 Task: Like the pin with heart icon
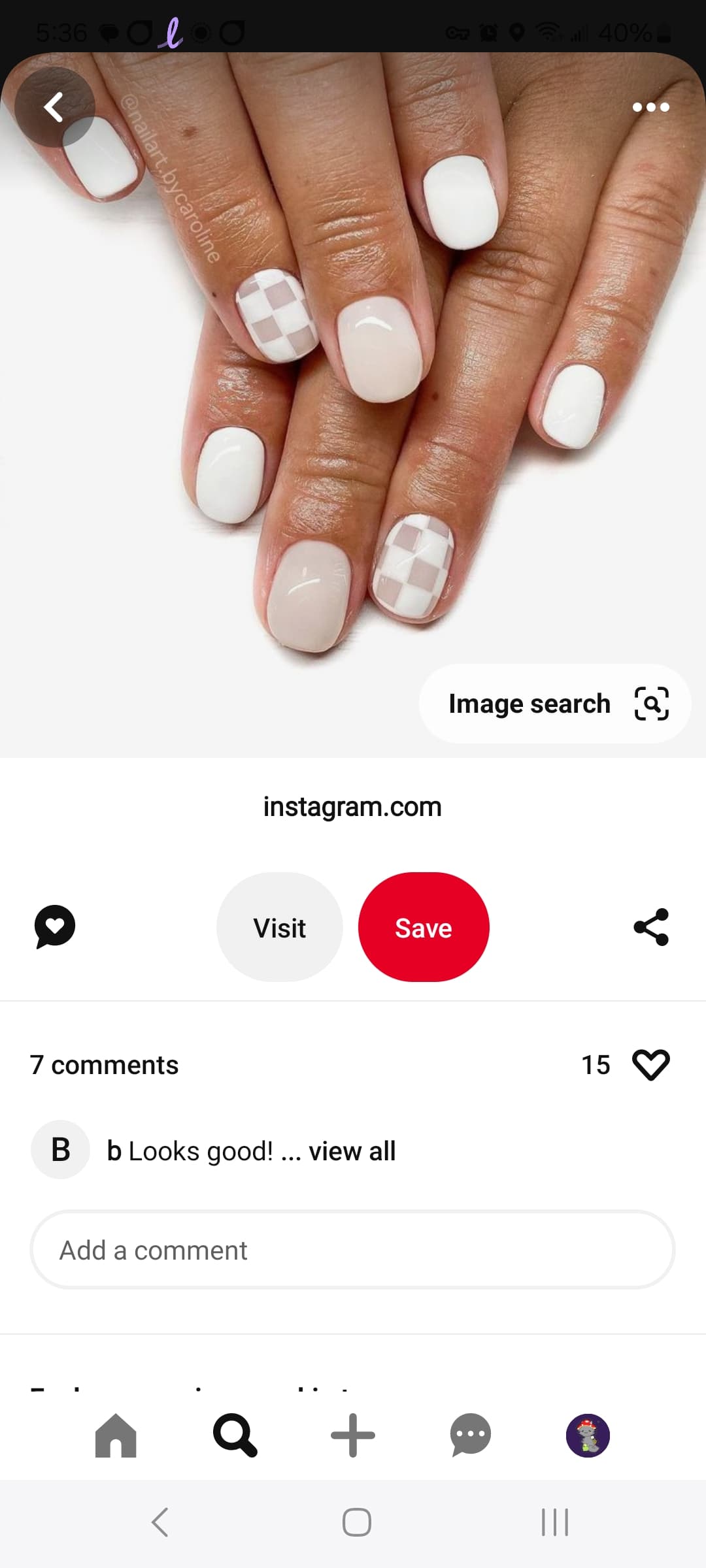(x=651, y=1065)
